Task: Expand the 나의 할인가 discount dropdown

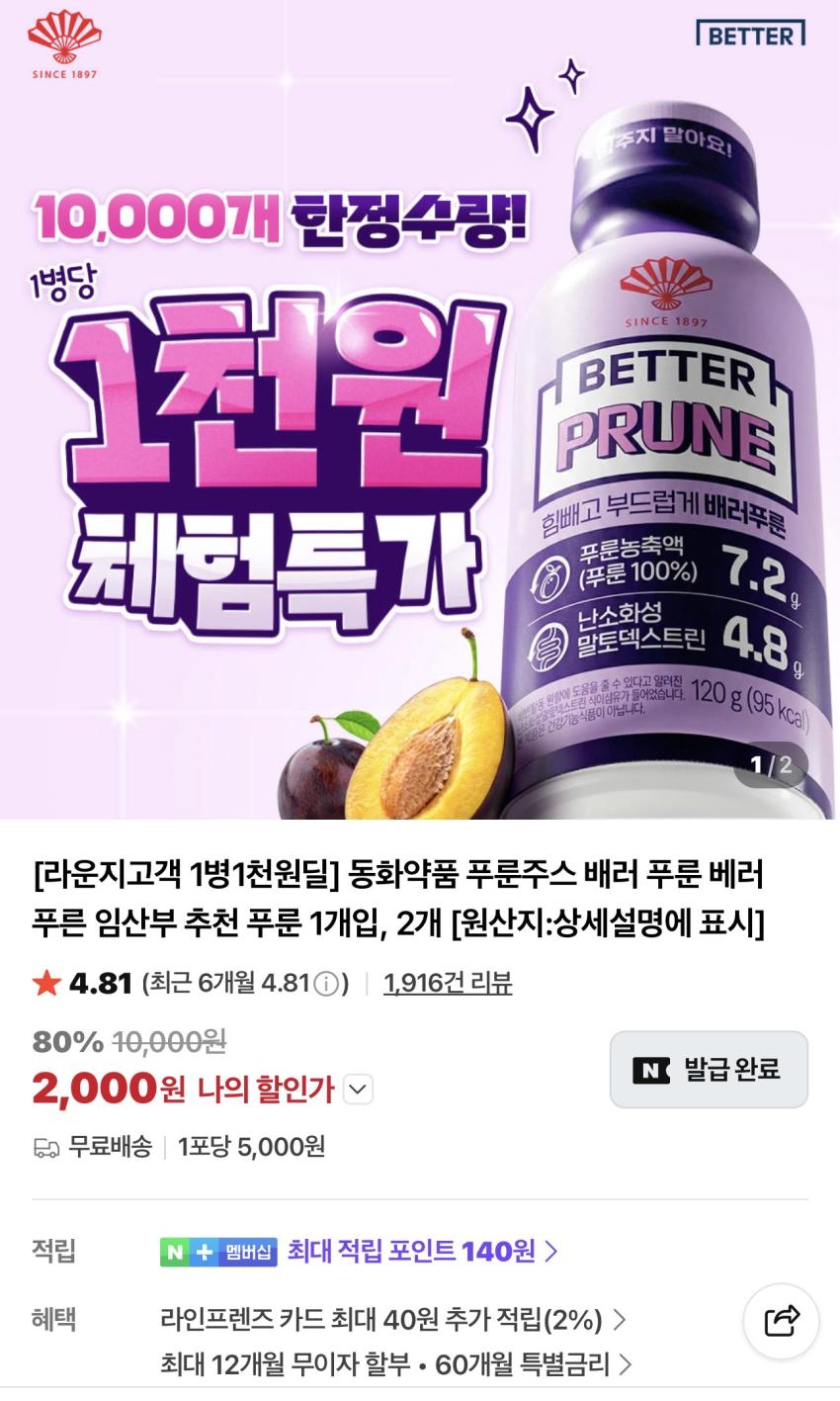Action: click(x=358, y=1090)
